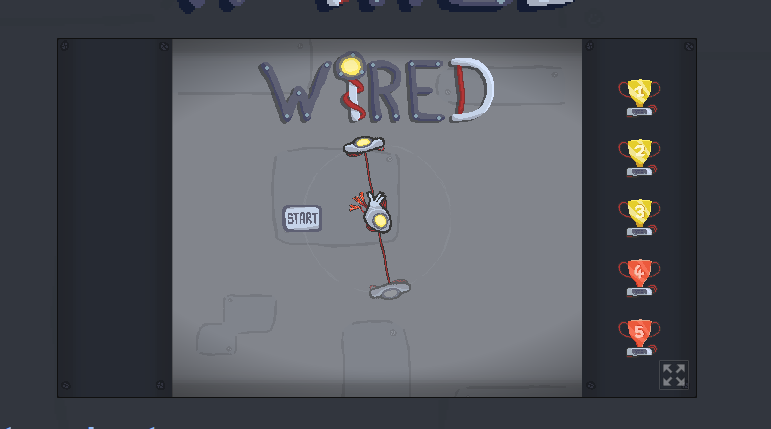Tap the START button
The width and height of the screenshot is (771, 429).
[302, 218]
